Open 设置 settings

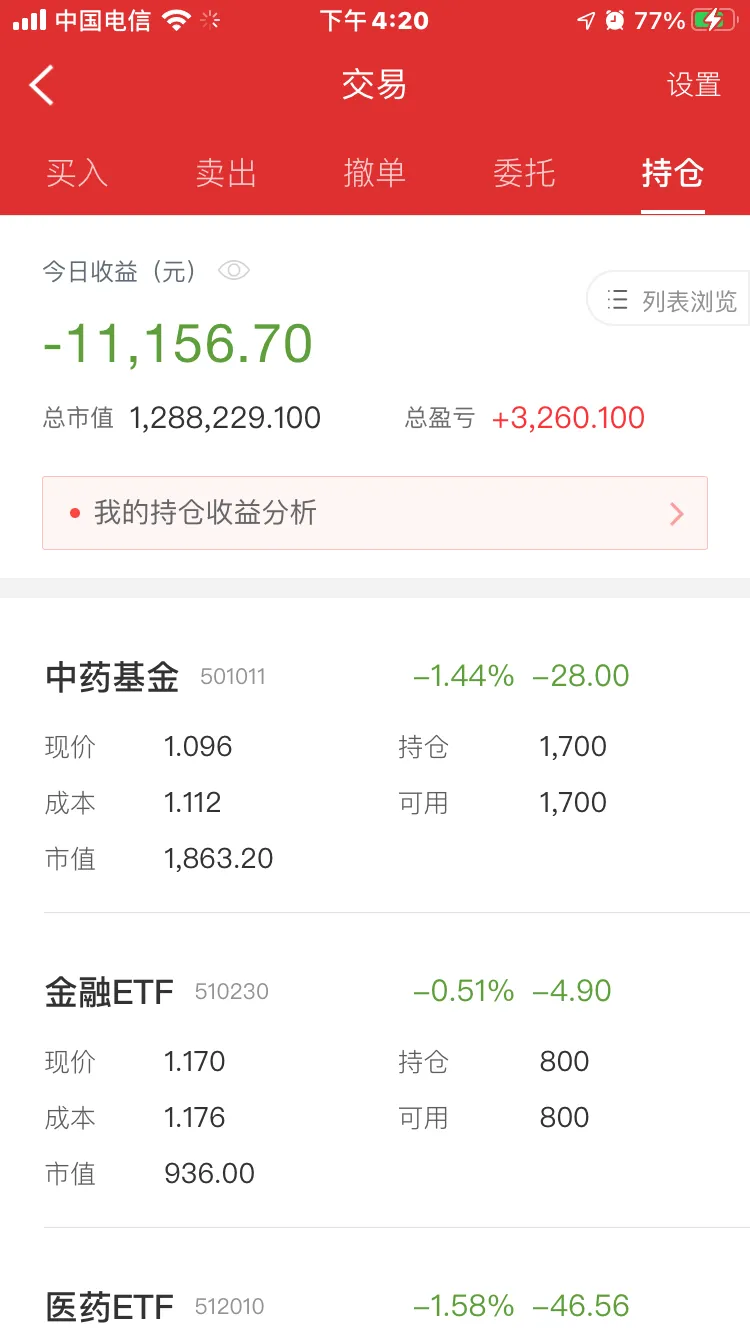(x=694, y=85)
